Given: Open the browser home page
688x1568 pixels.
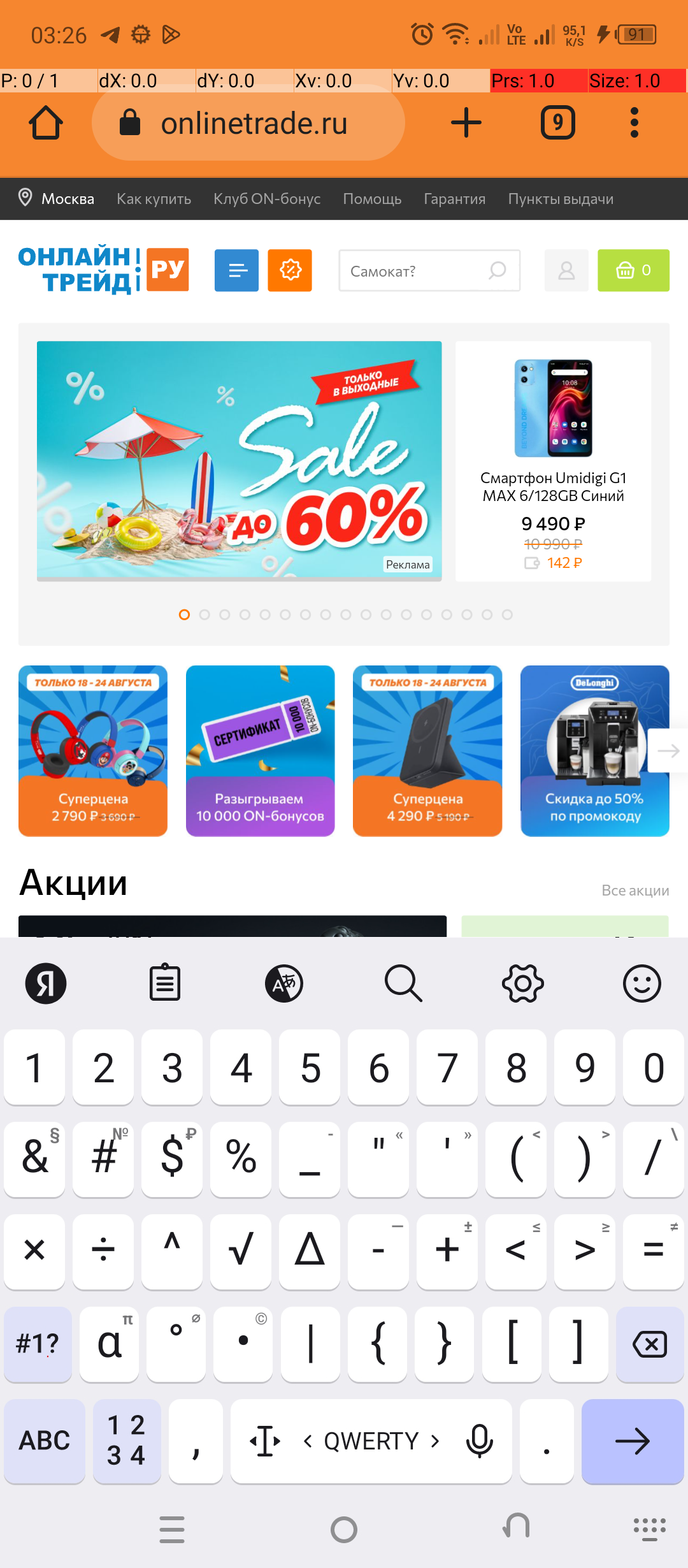Looking at the screenshot, I should pos(46,122).
